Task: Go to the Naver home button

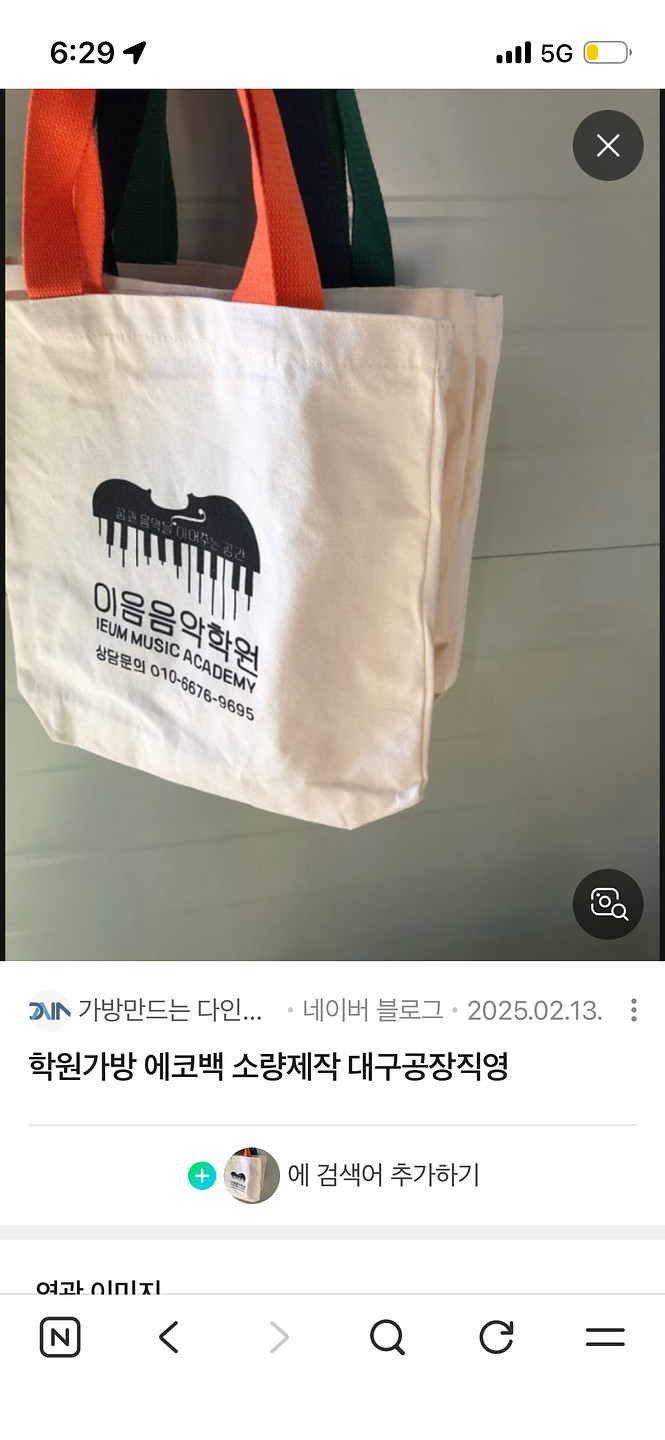Action: [x=60, y=1337]
